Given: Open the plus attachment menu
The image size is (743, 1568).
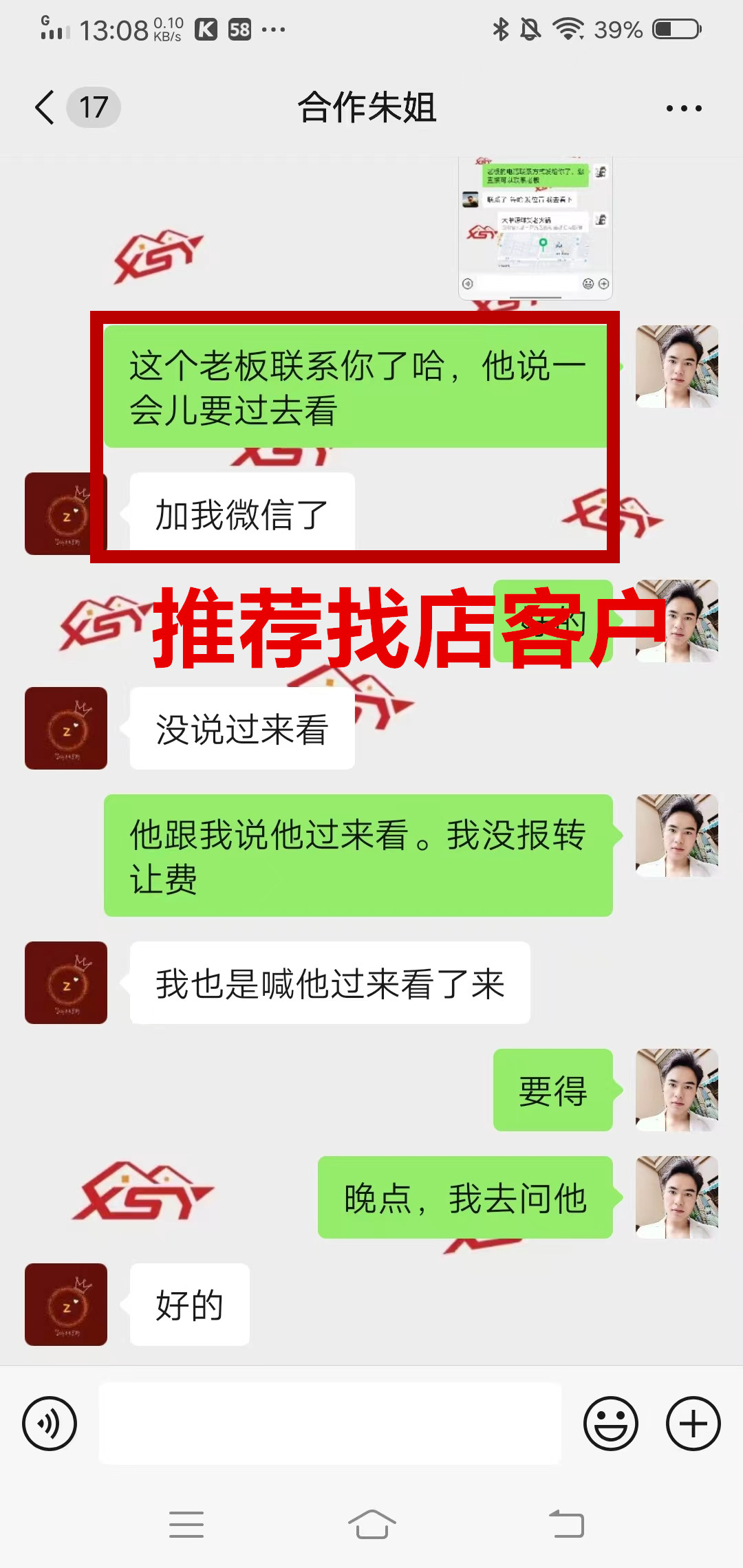Looking at the screenshot, I should (x=693, y=1423).
